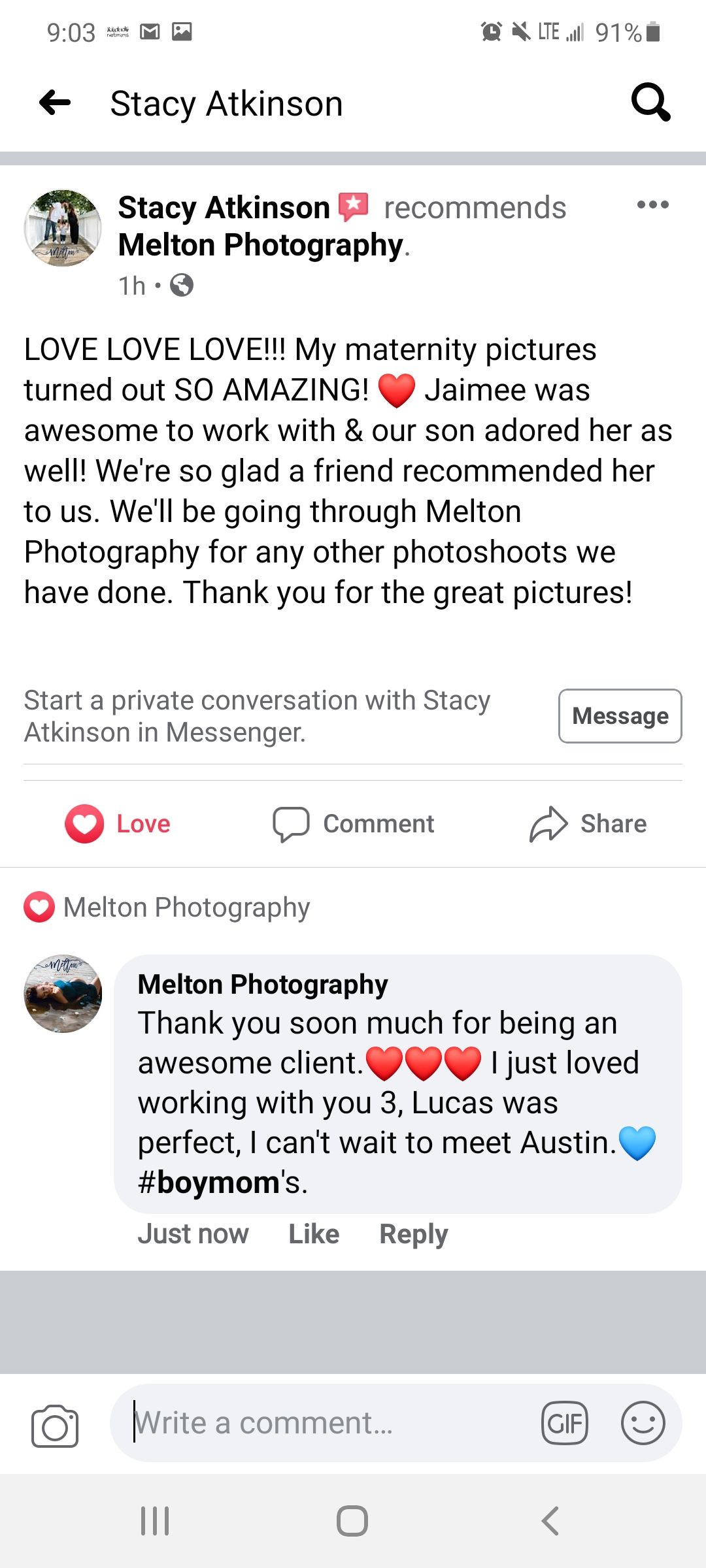Screen dimensions: 706x1568
Task: Open the Melton Photography page link in the post header
Action: (260, 246)
